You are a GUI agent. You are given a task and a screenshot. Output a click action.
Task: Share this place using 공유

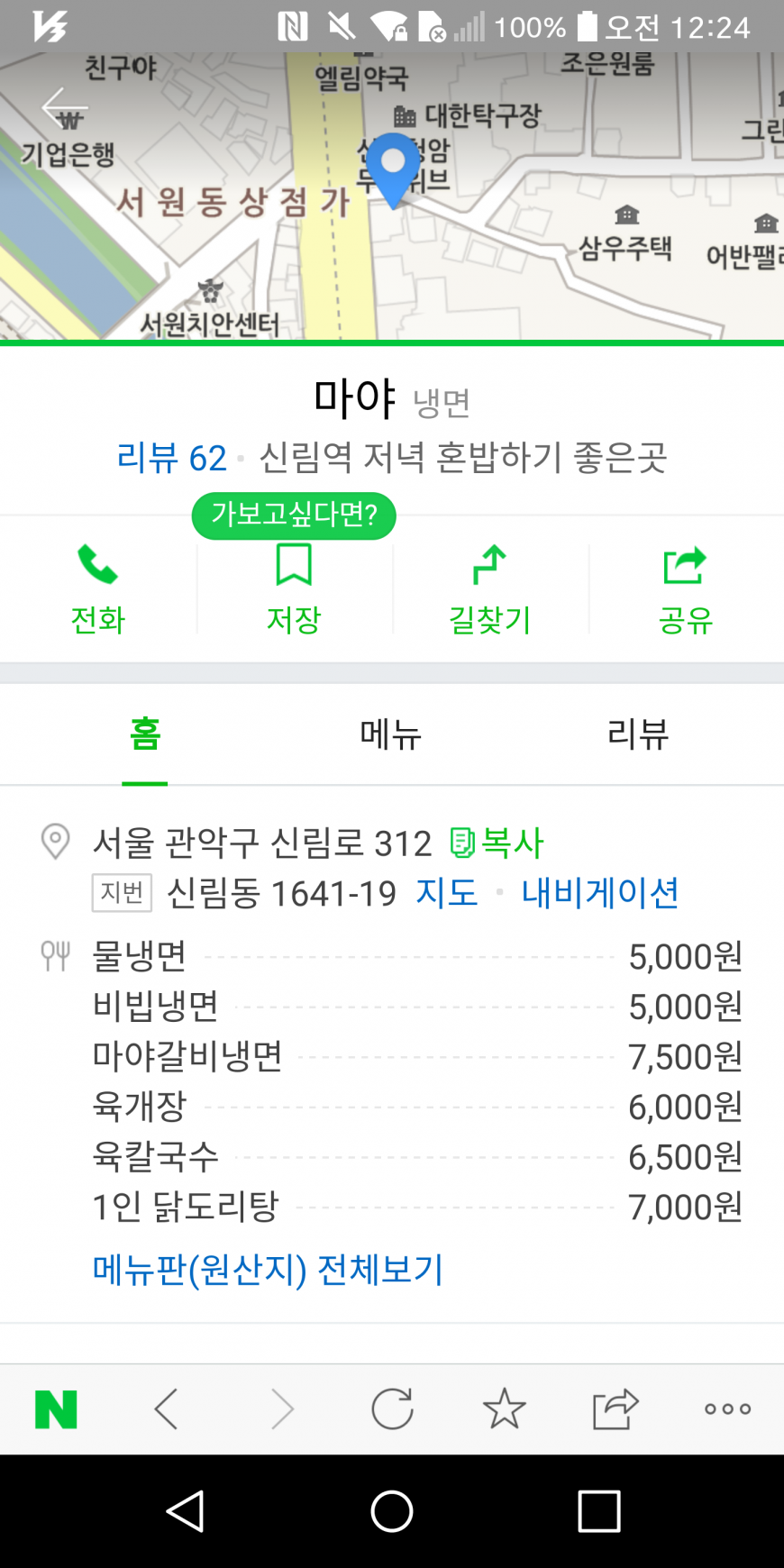point(686,589)
